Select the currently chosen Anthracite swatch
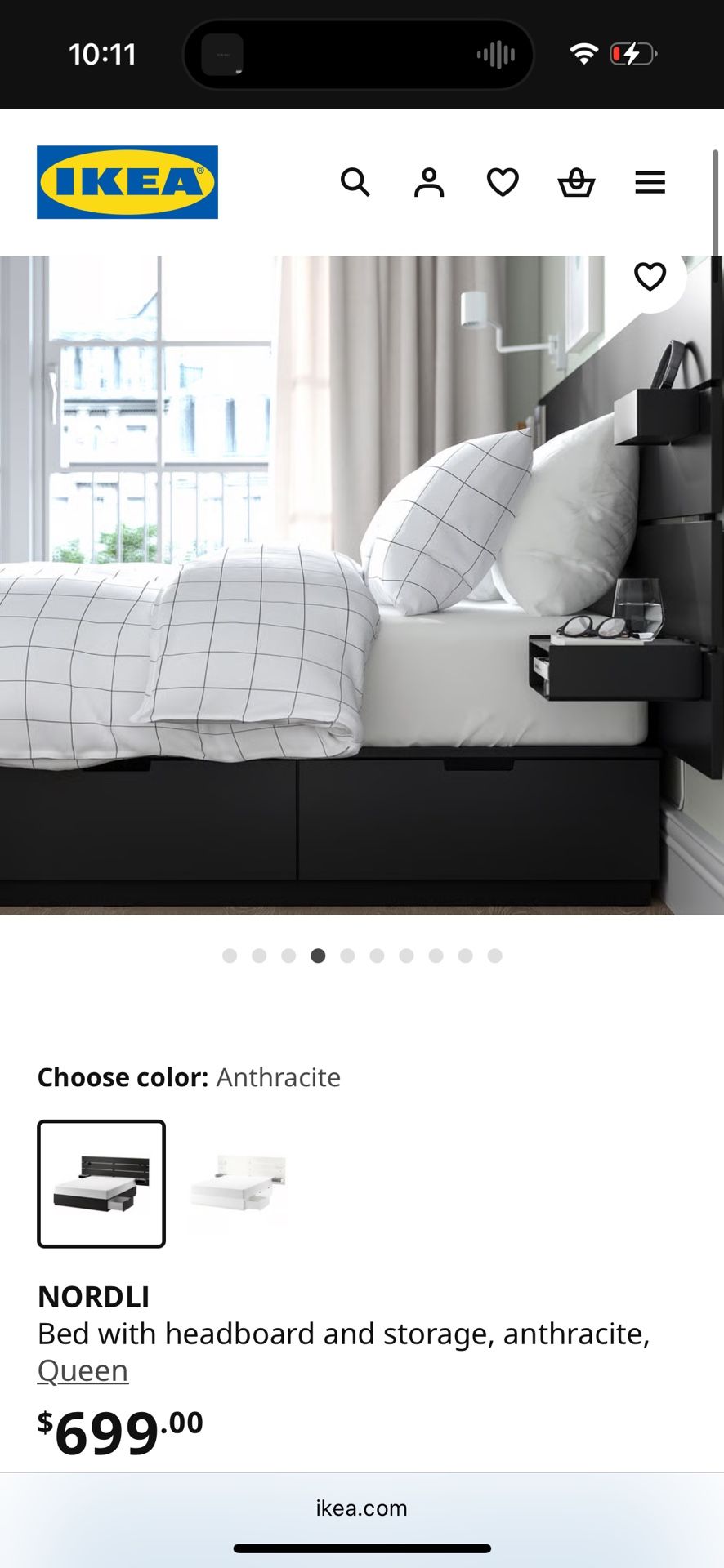This screenshot has width=724, height=1568. point(100,1183)
